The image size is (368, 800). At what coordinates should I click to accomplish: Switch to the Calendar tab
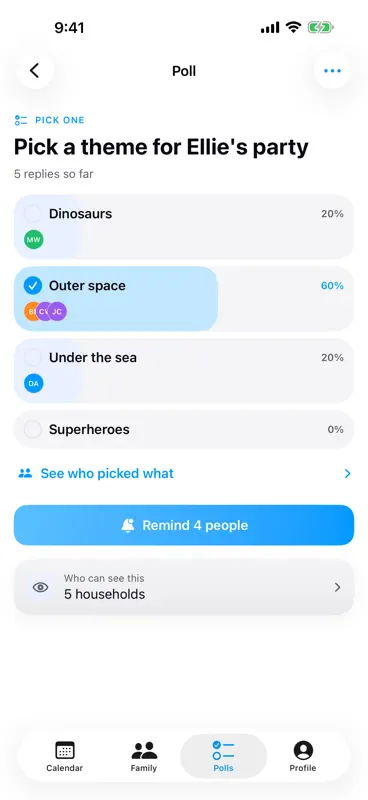64,757
